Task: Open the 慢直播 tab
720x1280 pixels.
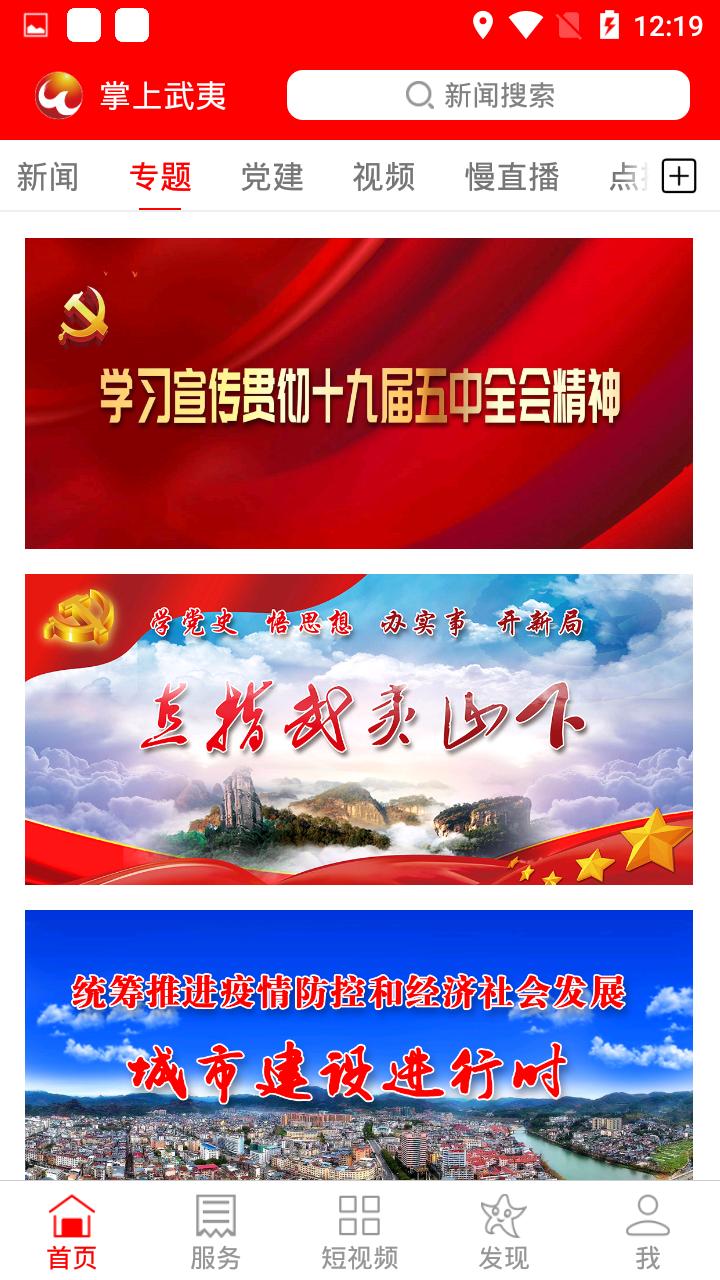Action: click(x=512, y=177)
